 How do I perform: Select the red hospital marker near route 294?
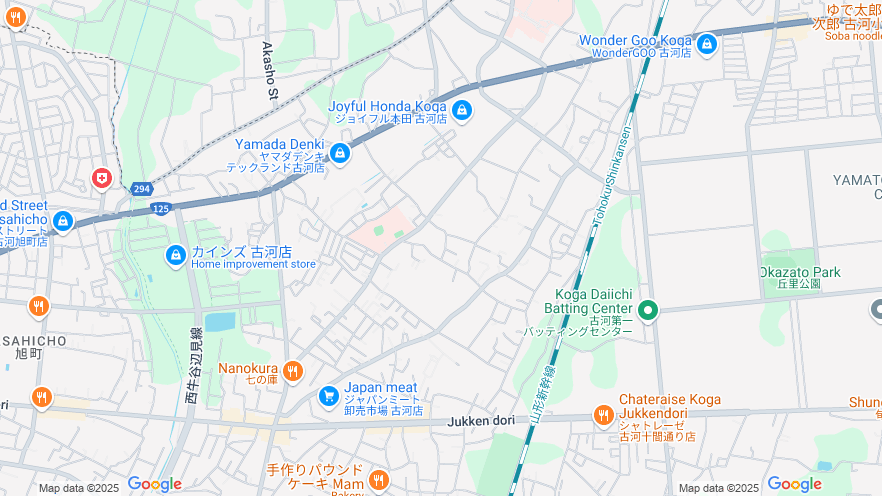[x=102, y=178]
